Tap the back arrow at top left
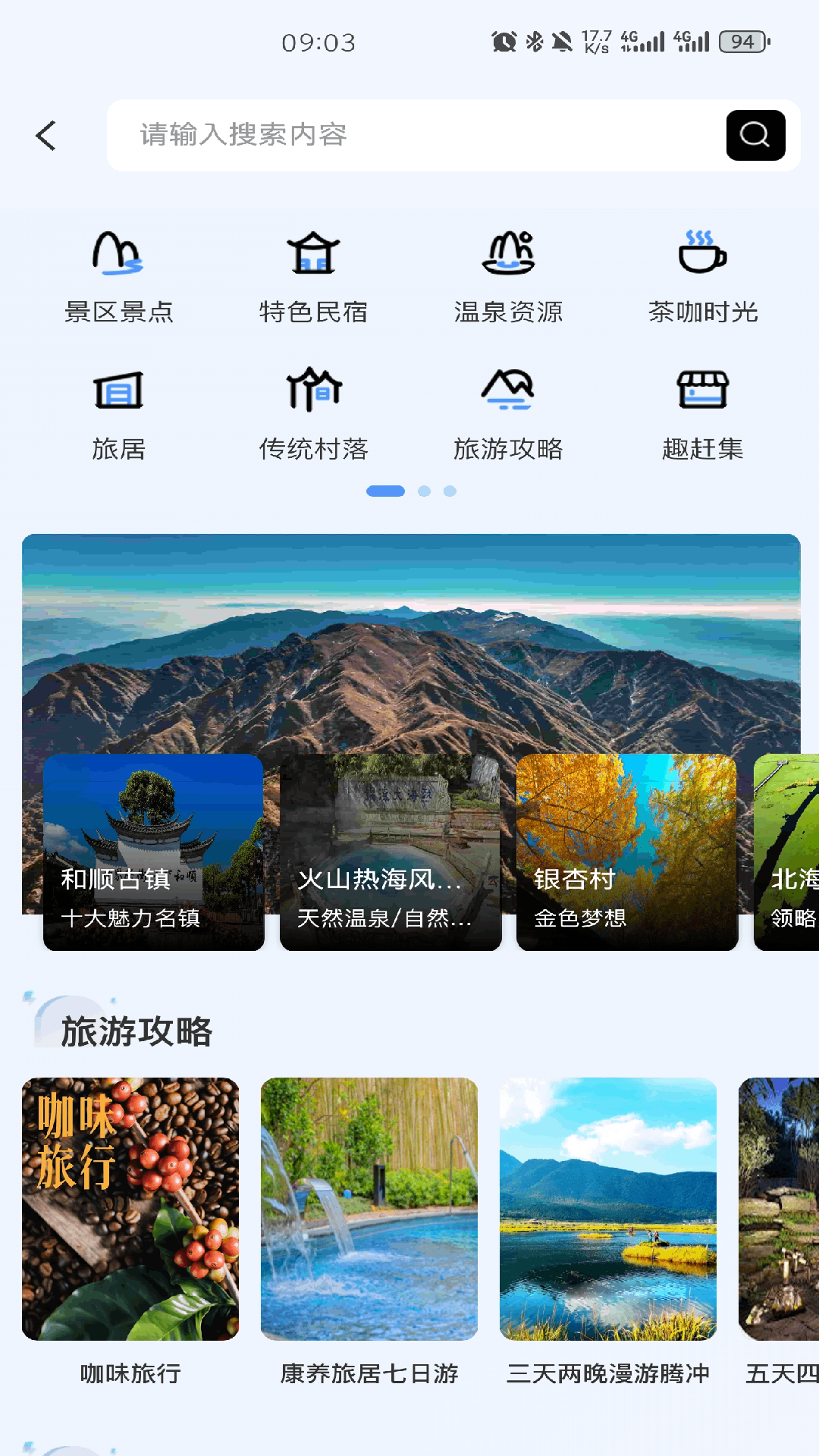Viewport: 819px width, 1456px height. (45, 135)
